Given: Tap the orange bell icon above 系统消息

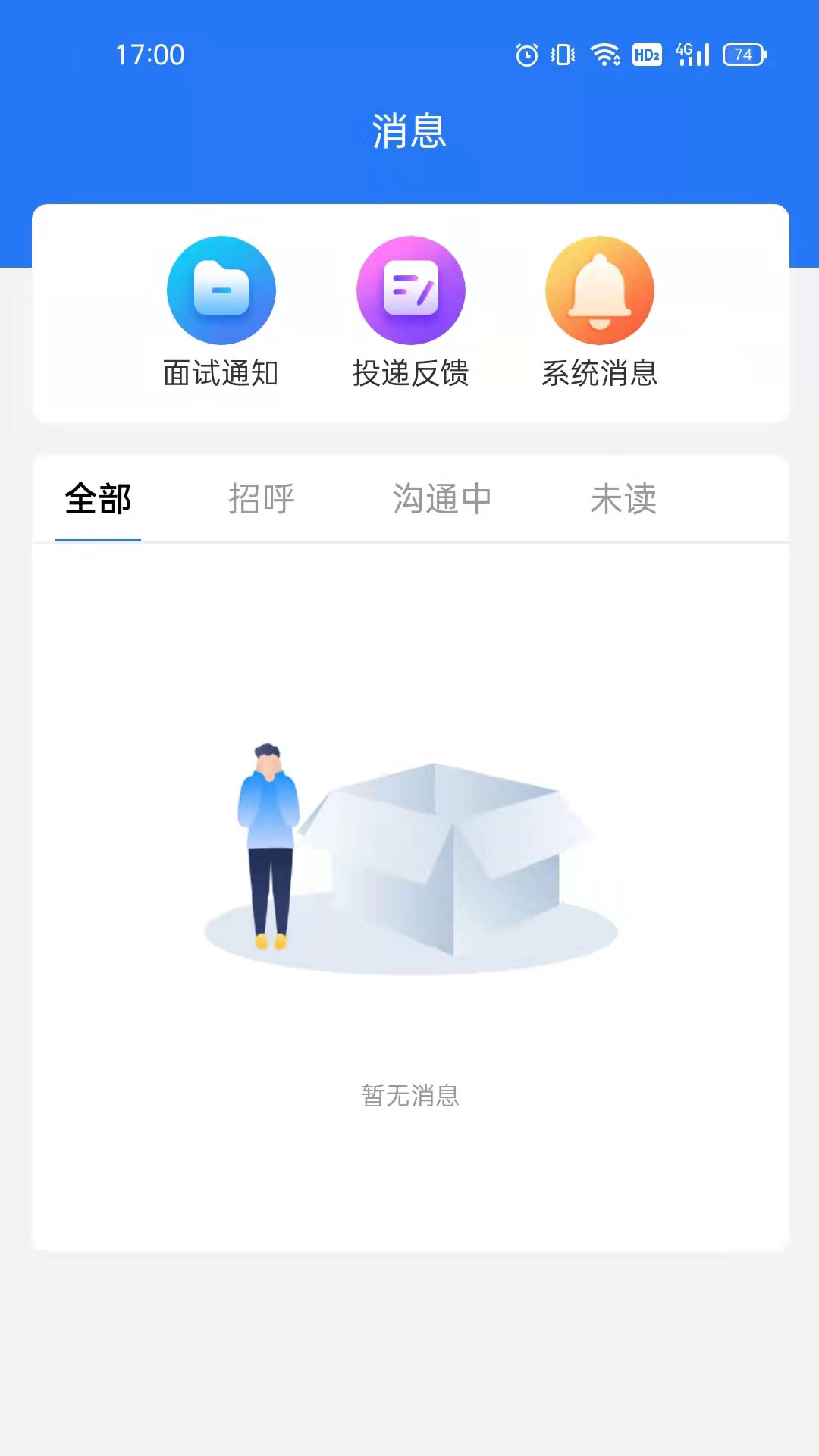Looking at the screenshot, I should pyautogui.click(x=600, y=290).
